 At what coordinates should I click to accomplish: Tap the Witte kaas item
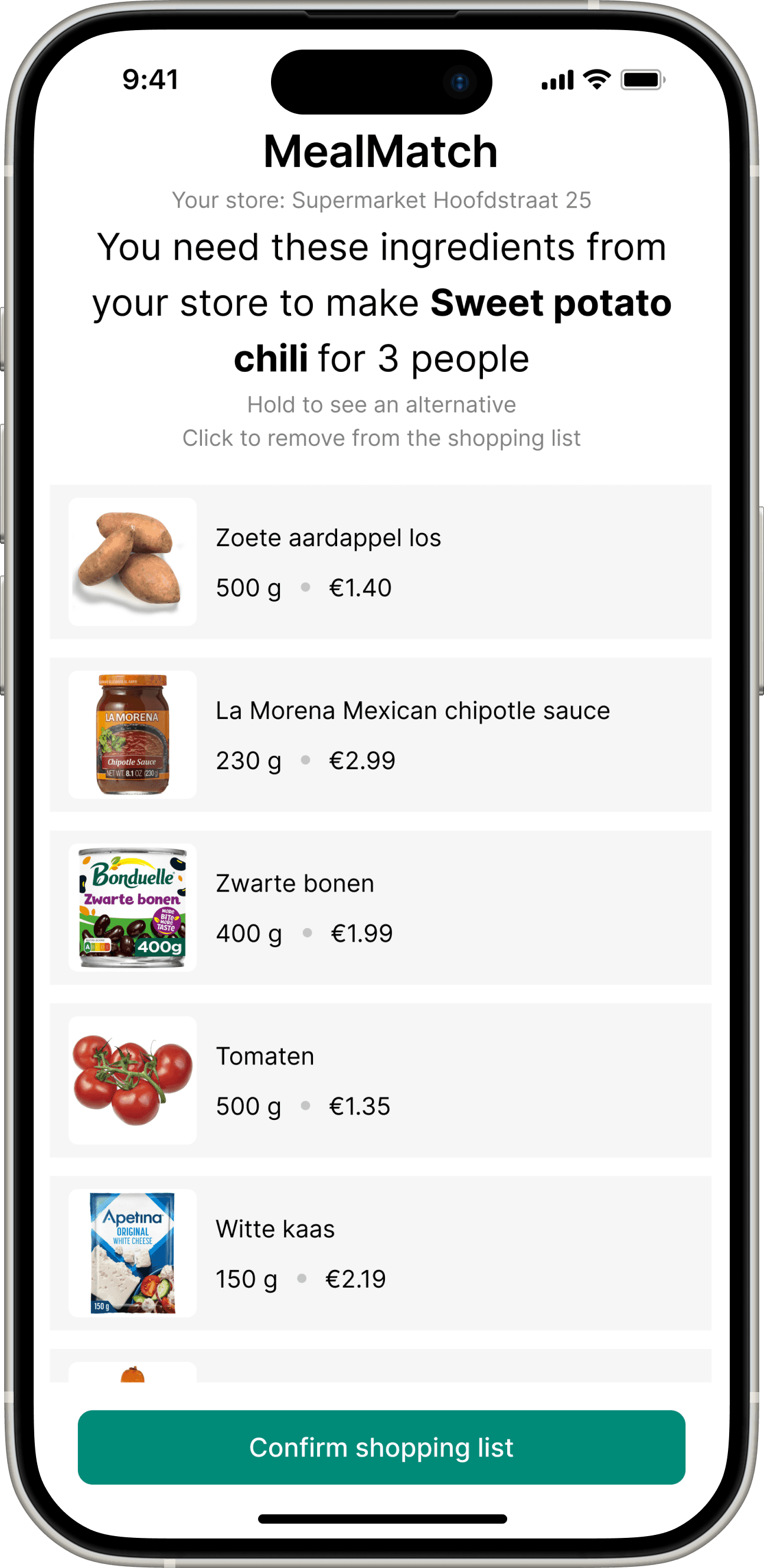point(380,1253)
